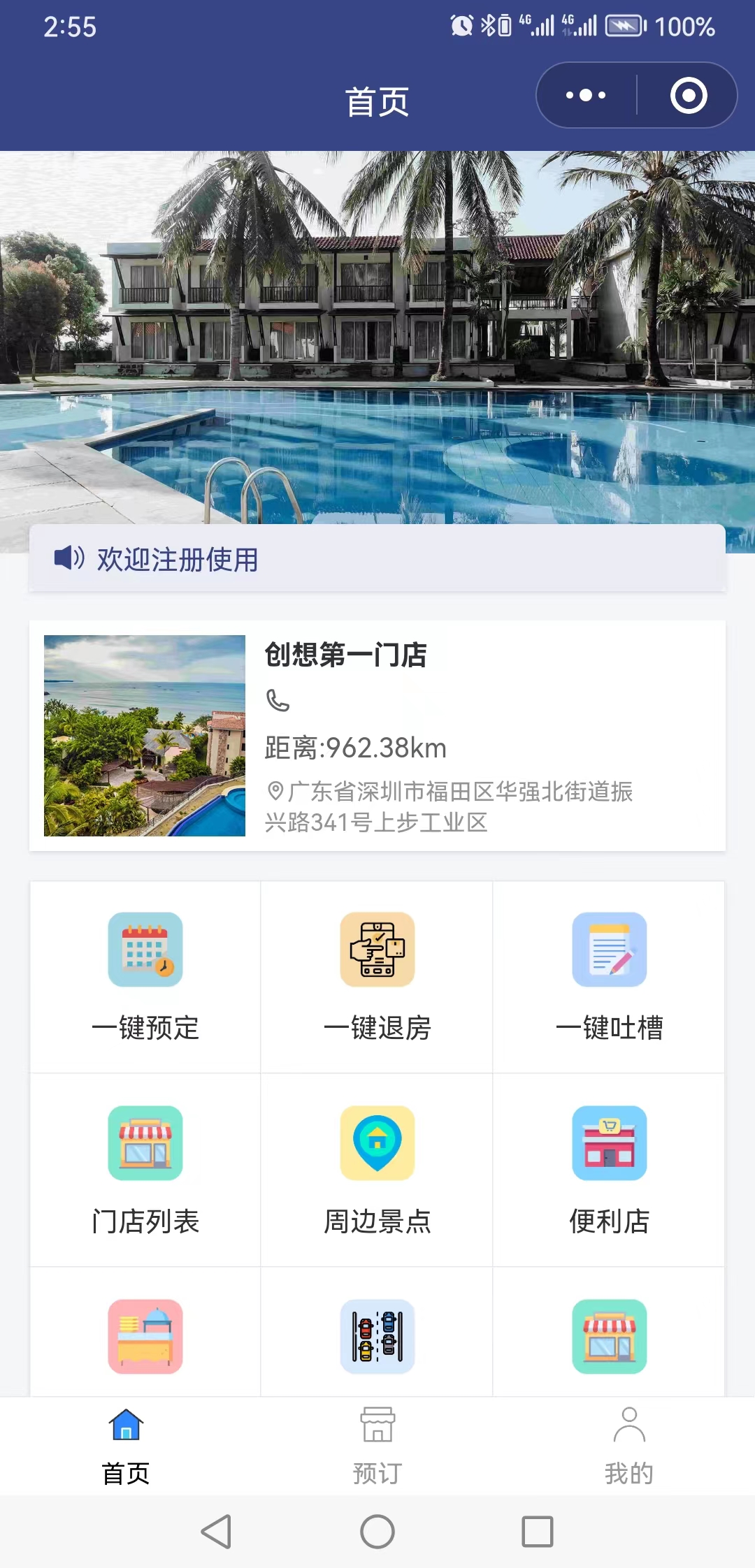Image resolution: width=755 pixels, height=1568 pixels.
Task: Go to the 我的 profile tab
Action: coord(628,1445)
